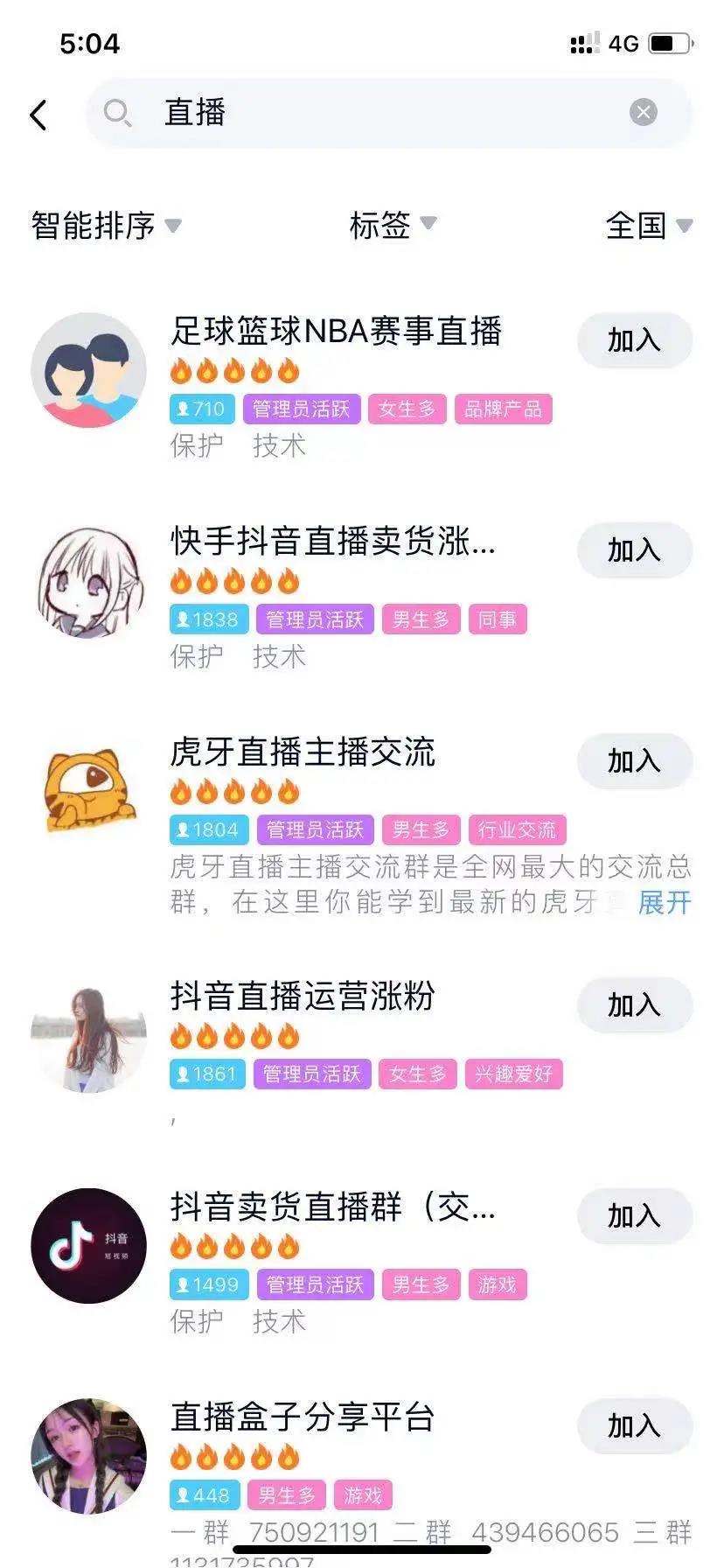Open the 直播盒子分享平台 group page
The height and width of the screenshot is (1568, 724).
click(x=303, y=1417)
